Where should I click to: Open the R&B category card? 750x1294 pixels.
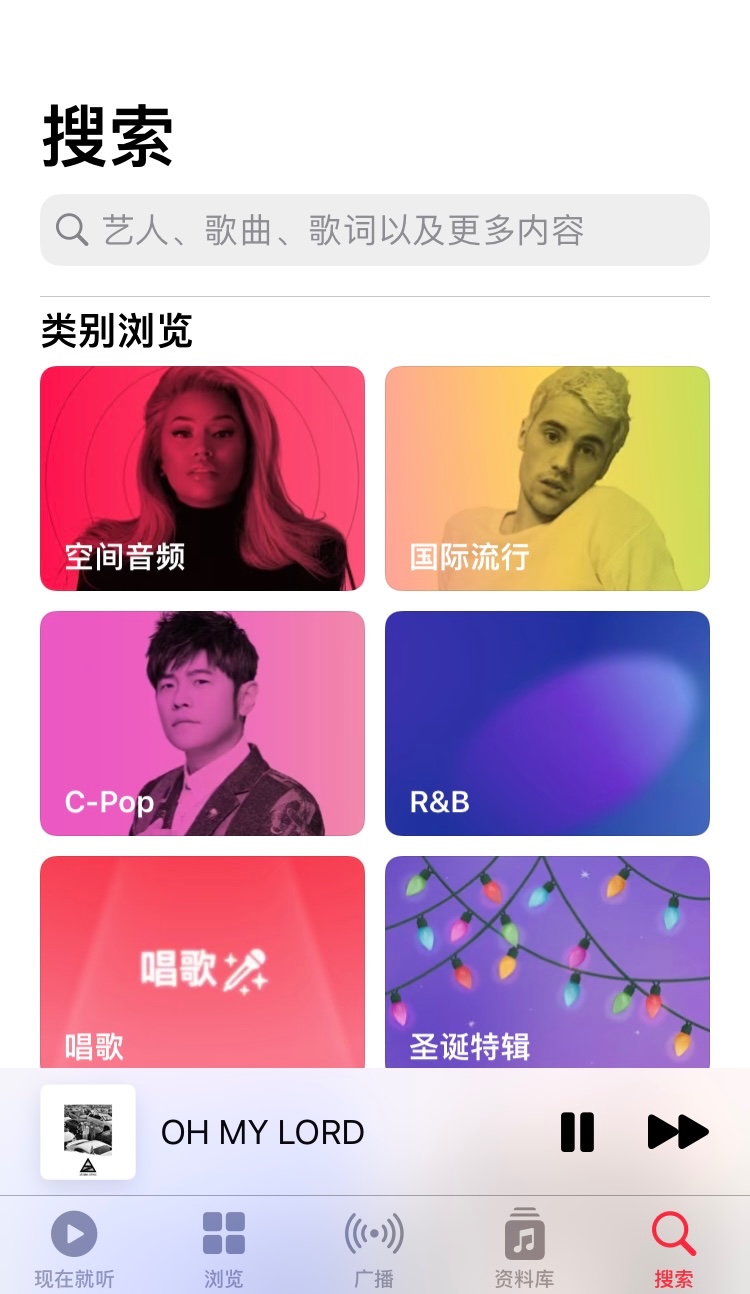[547, 723]
